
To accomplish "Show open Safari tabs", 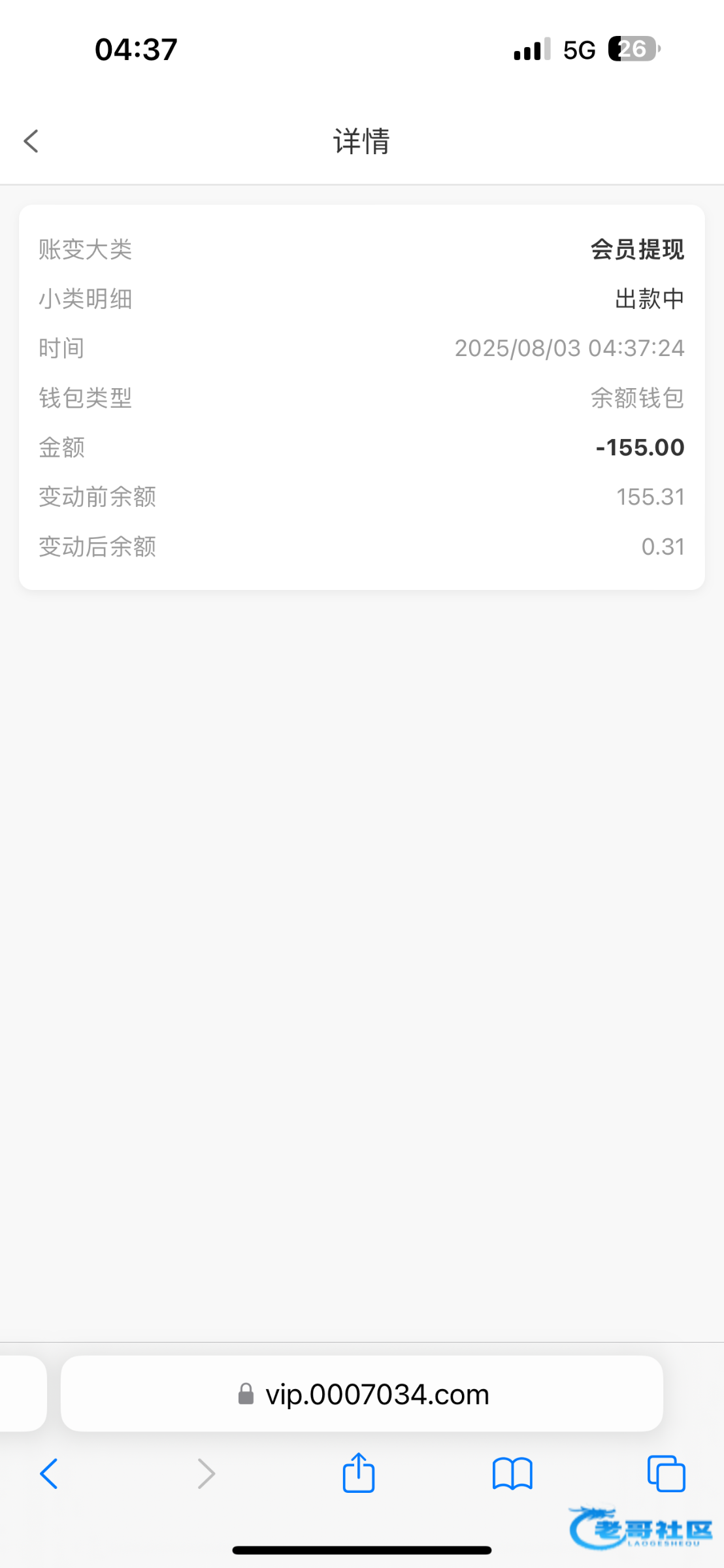I will click(x=666, y=1474).
